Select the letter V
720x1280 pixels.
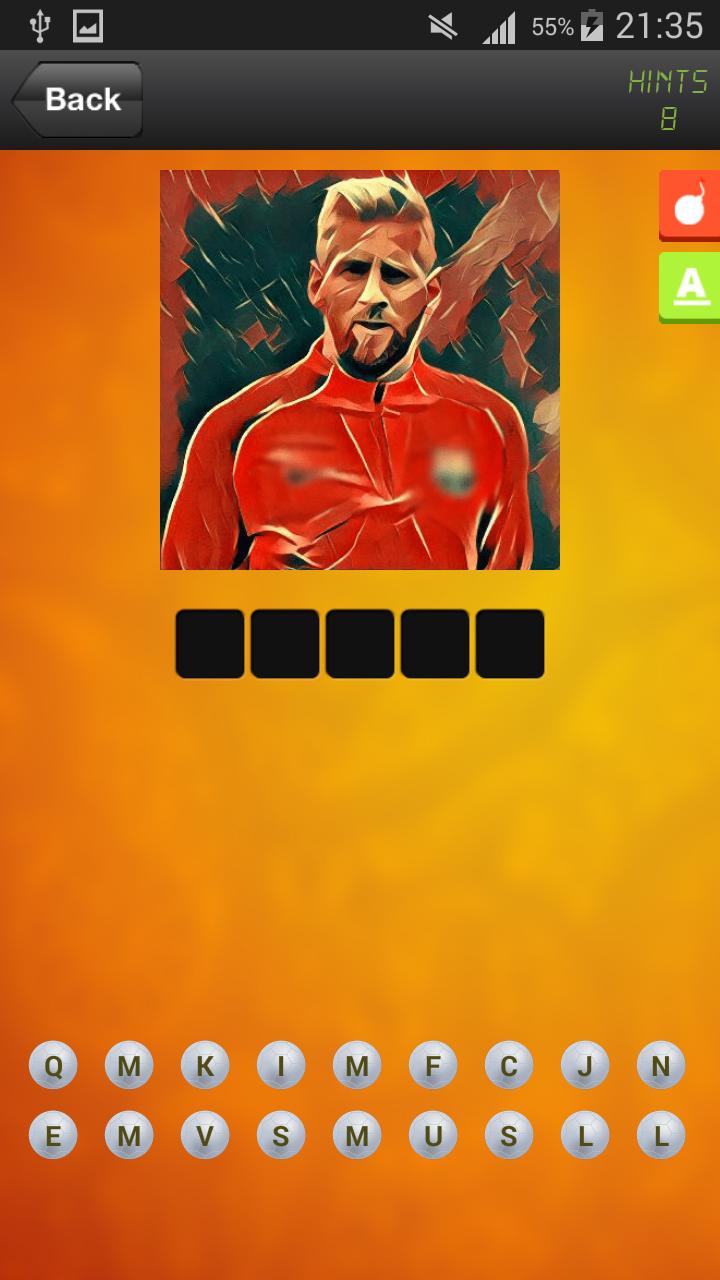coord(205,1136)
